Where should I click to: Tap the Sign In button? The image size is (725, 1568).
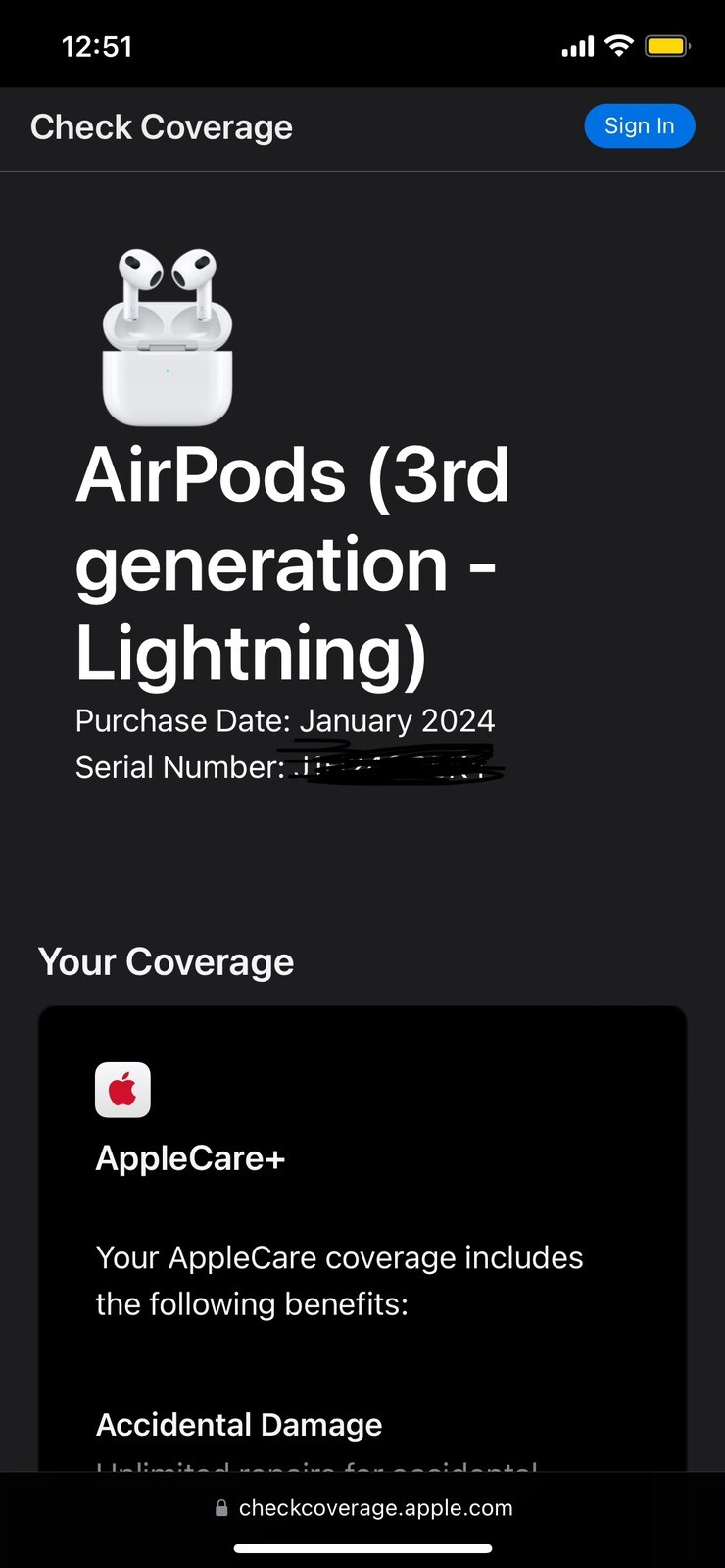[x=639, y=126]
